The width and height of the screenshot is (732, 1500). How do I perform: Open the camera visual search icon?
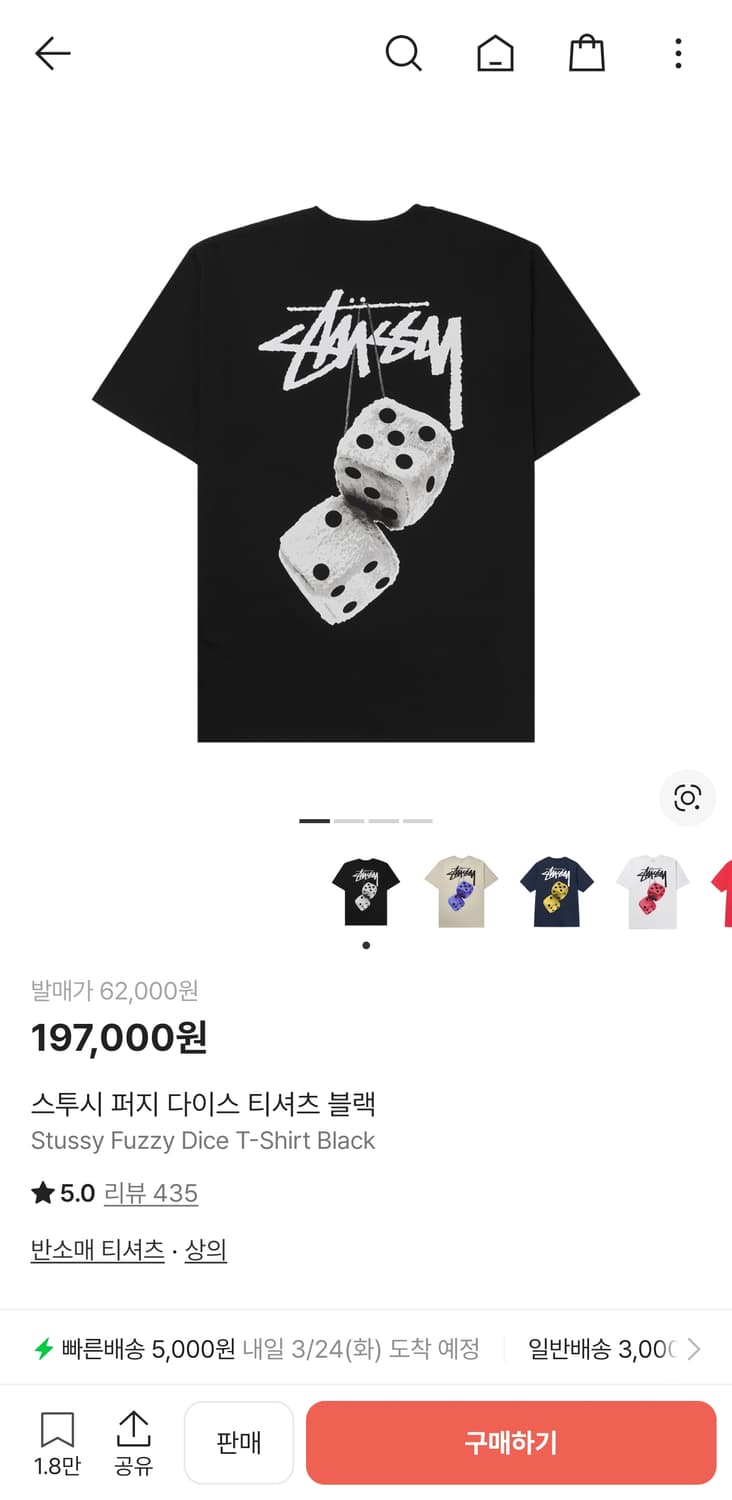point(688,798)
